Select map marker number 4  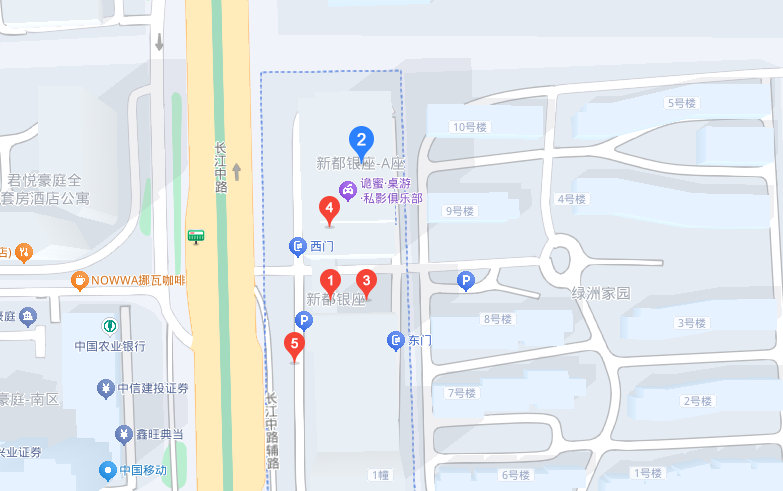[x=327, y=209]
